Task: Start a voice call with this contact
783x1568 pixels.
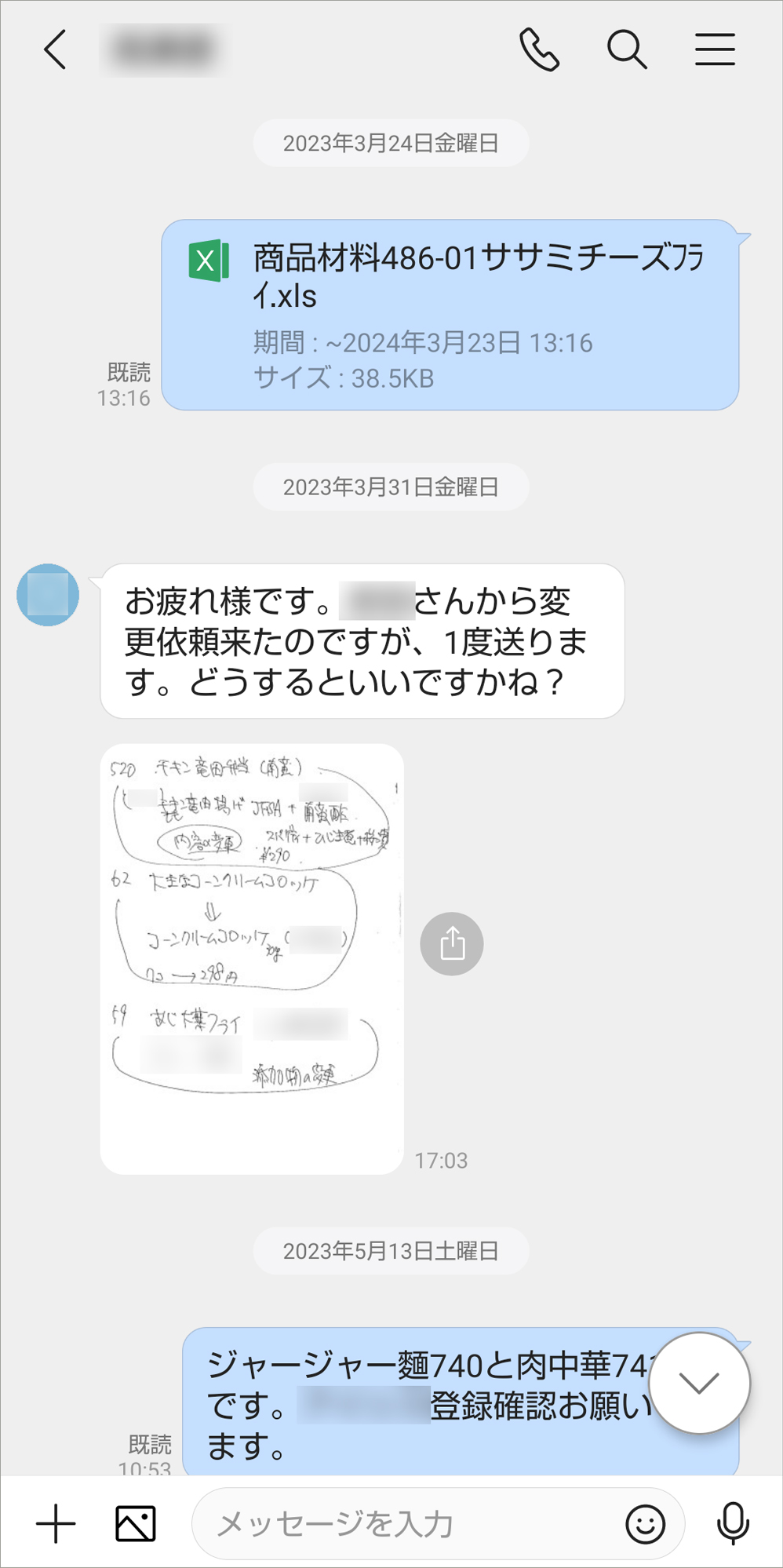Action: pyautogui.click(x=540, y=50)
